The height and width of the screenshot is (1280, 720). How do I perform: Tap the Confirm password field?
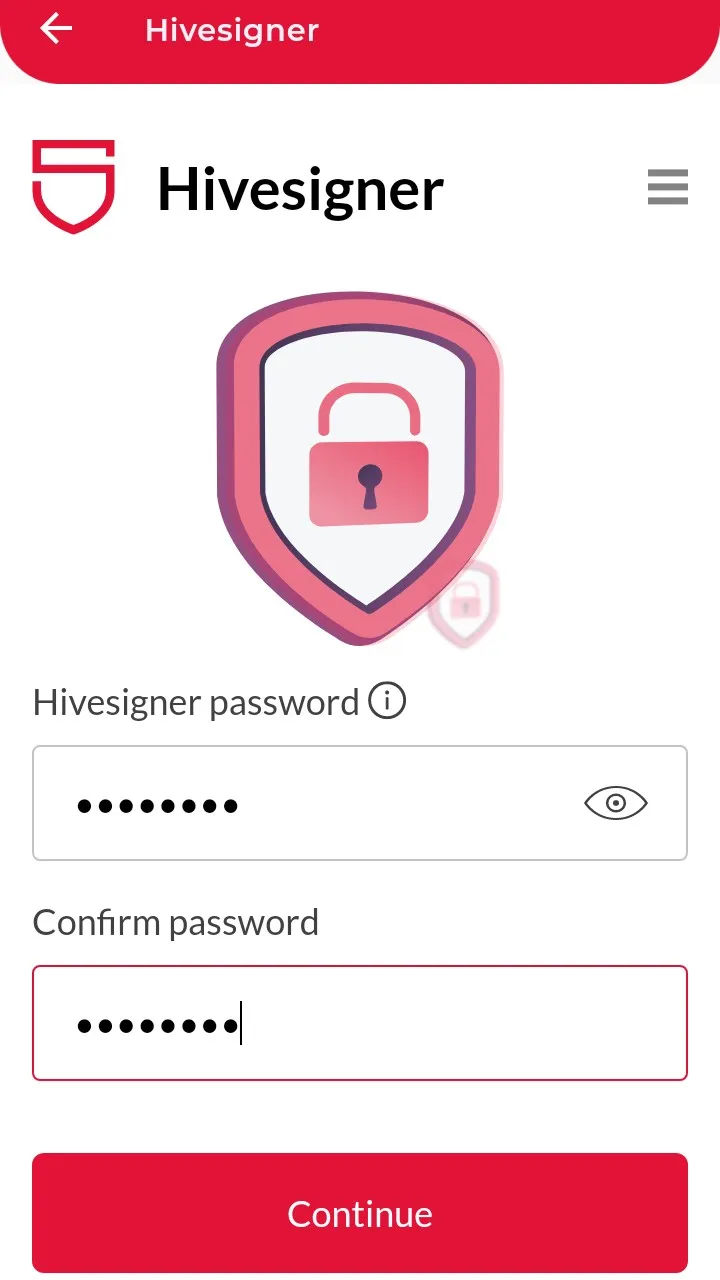coord(360,1023)
